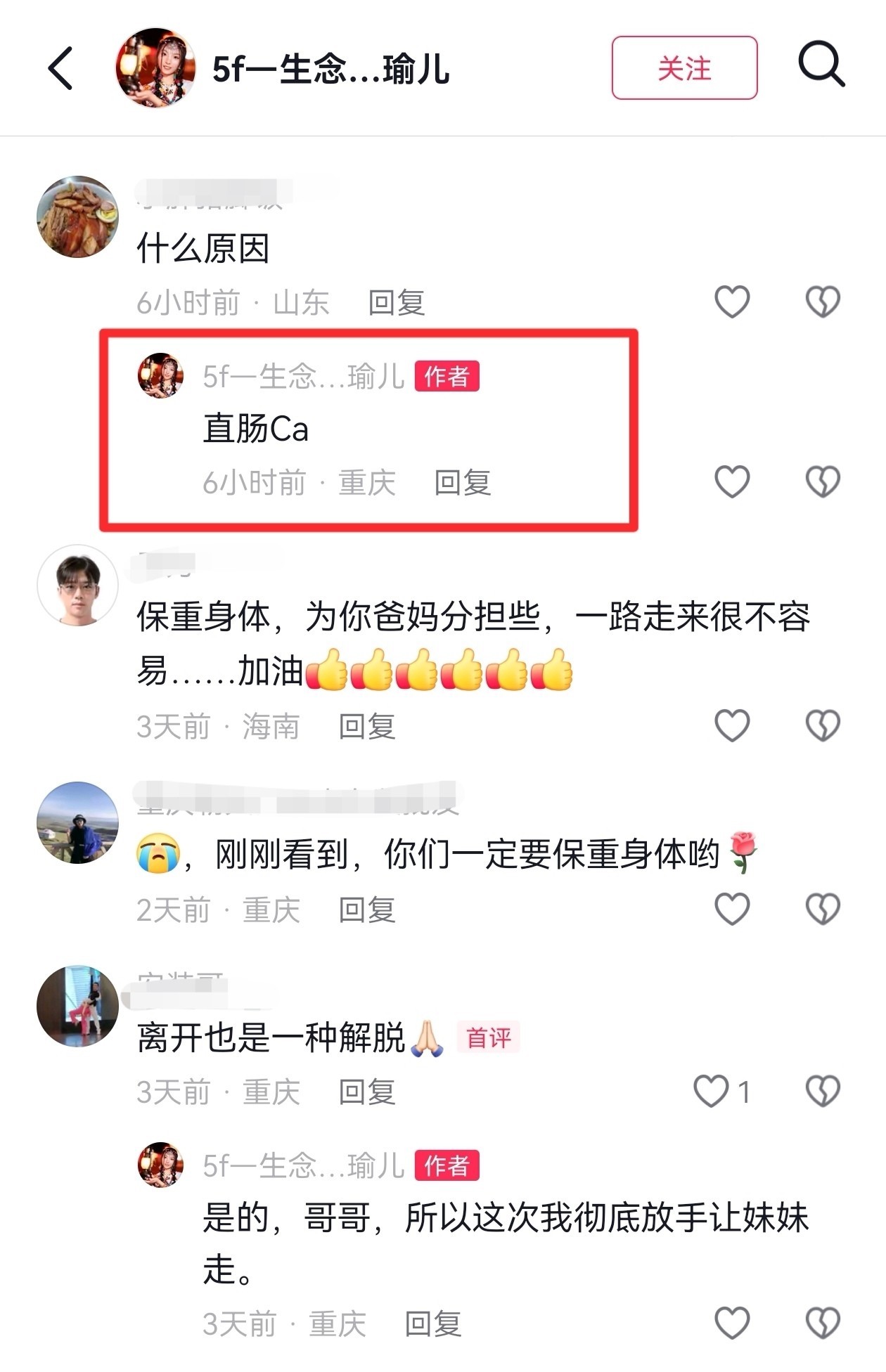Reply to the 离开也是一种解脱 comment
The width and height of the screenshot is (886, 1372).
(367, 1092)
